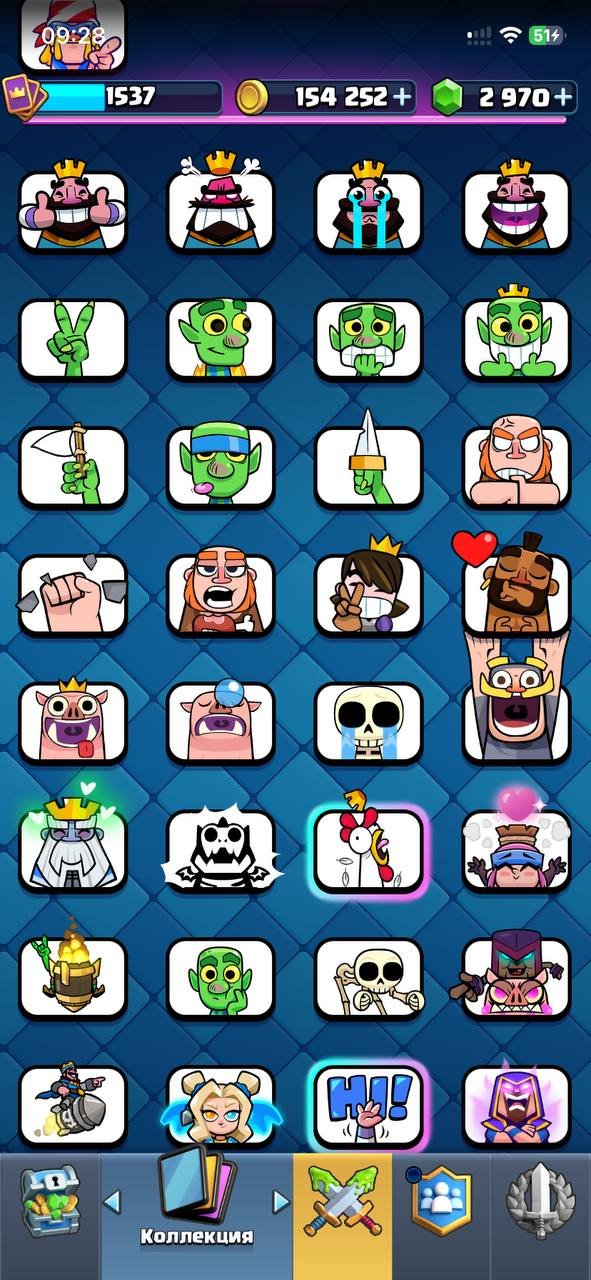This screenshot has height=1280, width=591.
Task: Pick the crying skeleton emote
Action: click(x=369, y=722)
